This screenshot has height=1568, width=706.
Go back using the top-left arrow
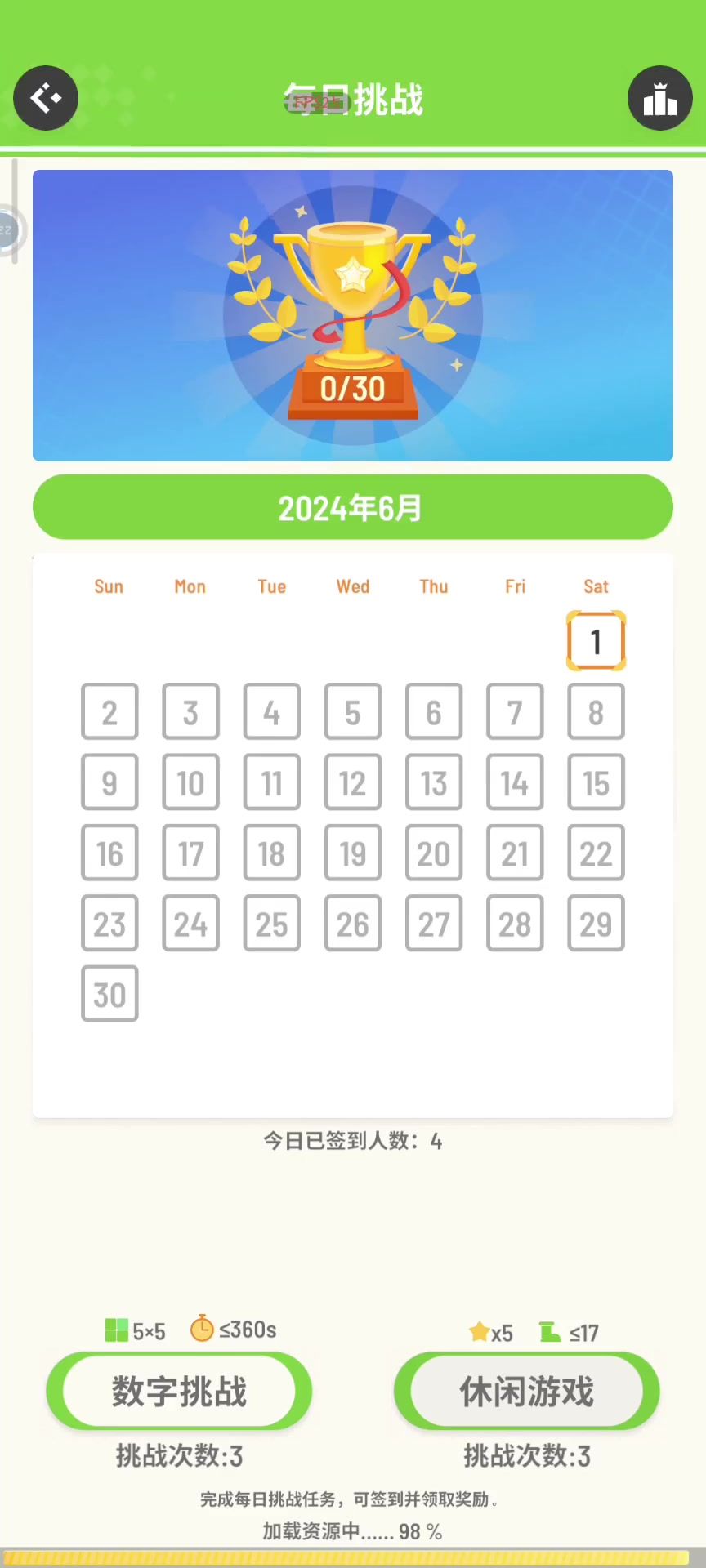[x=46, y=98]
